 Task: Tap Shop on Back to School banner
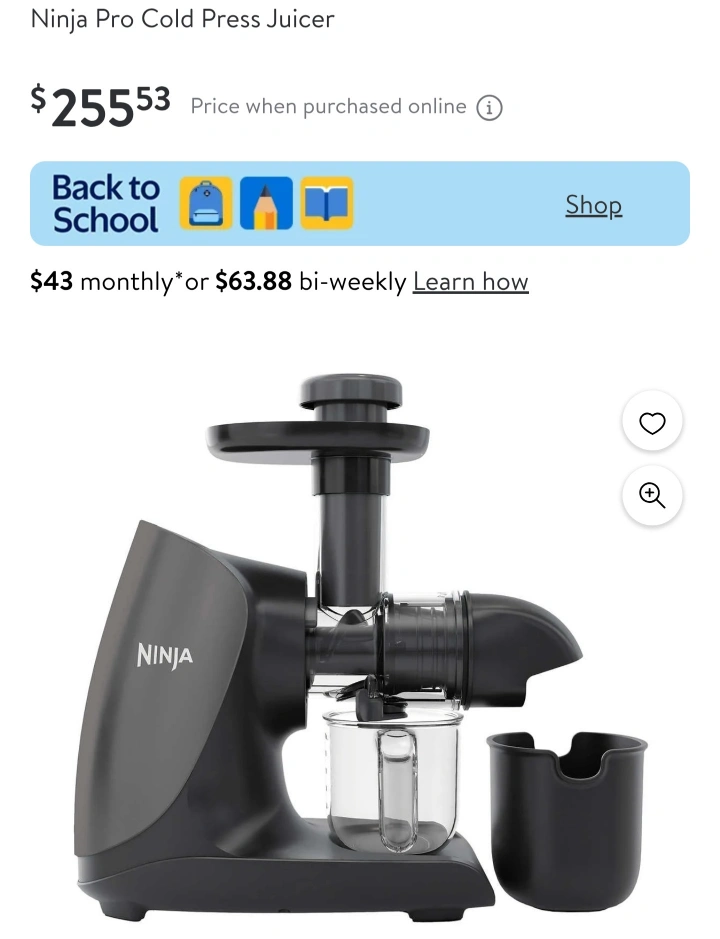(x=593, y=205)
